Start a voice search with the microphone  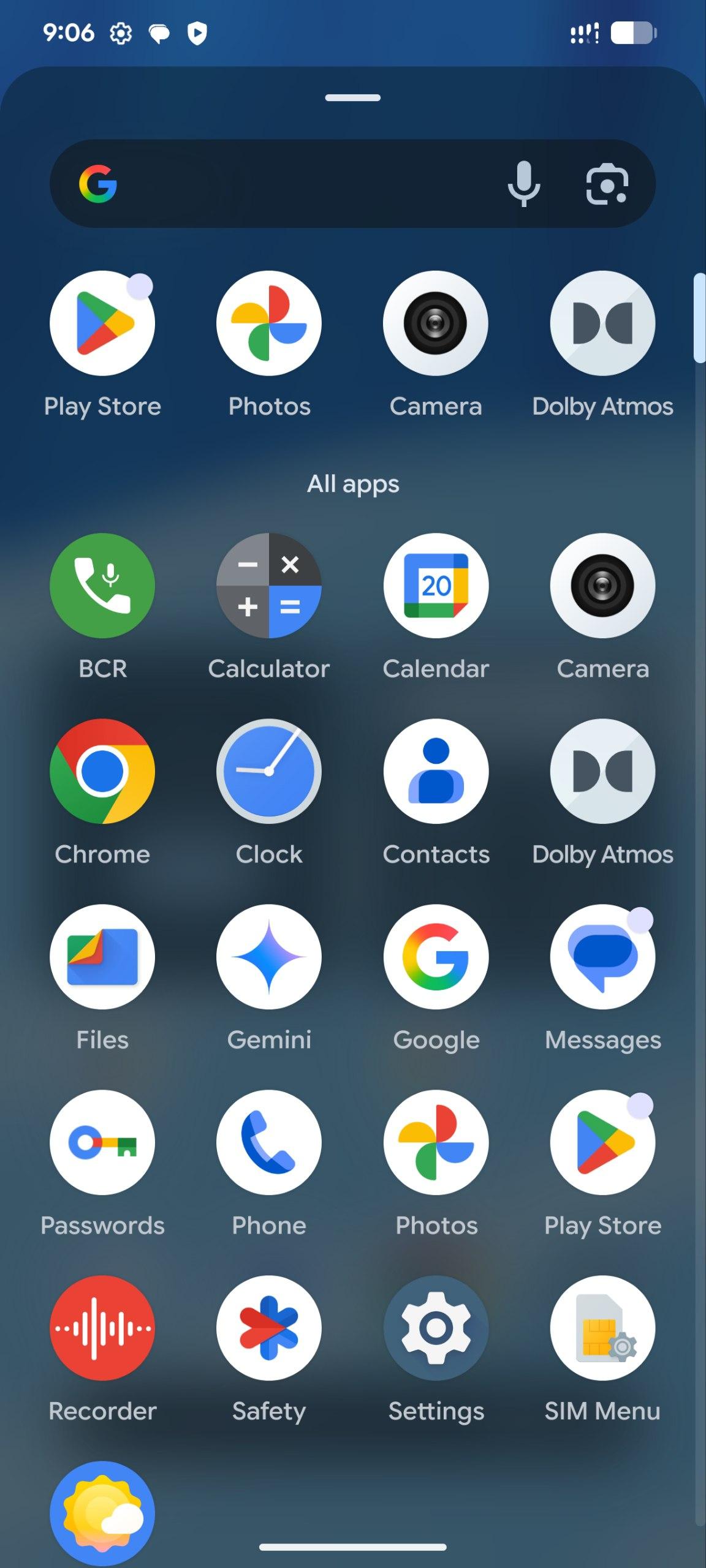[524, 184]
